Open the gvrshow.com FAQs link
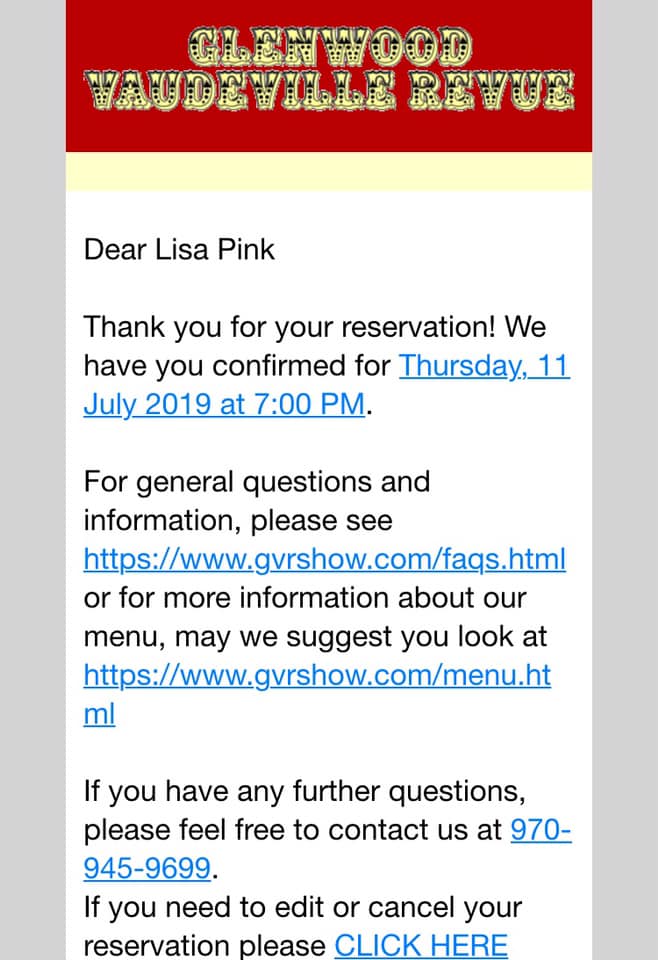Image resolution: width=658 pixels, height=960 pixels. (x=324, y=558)
